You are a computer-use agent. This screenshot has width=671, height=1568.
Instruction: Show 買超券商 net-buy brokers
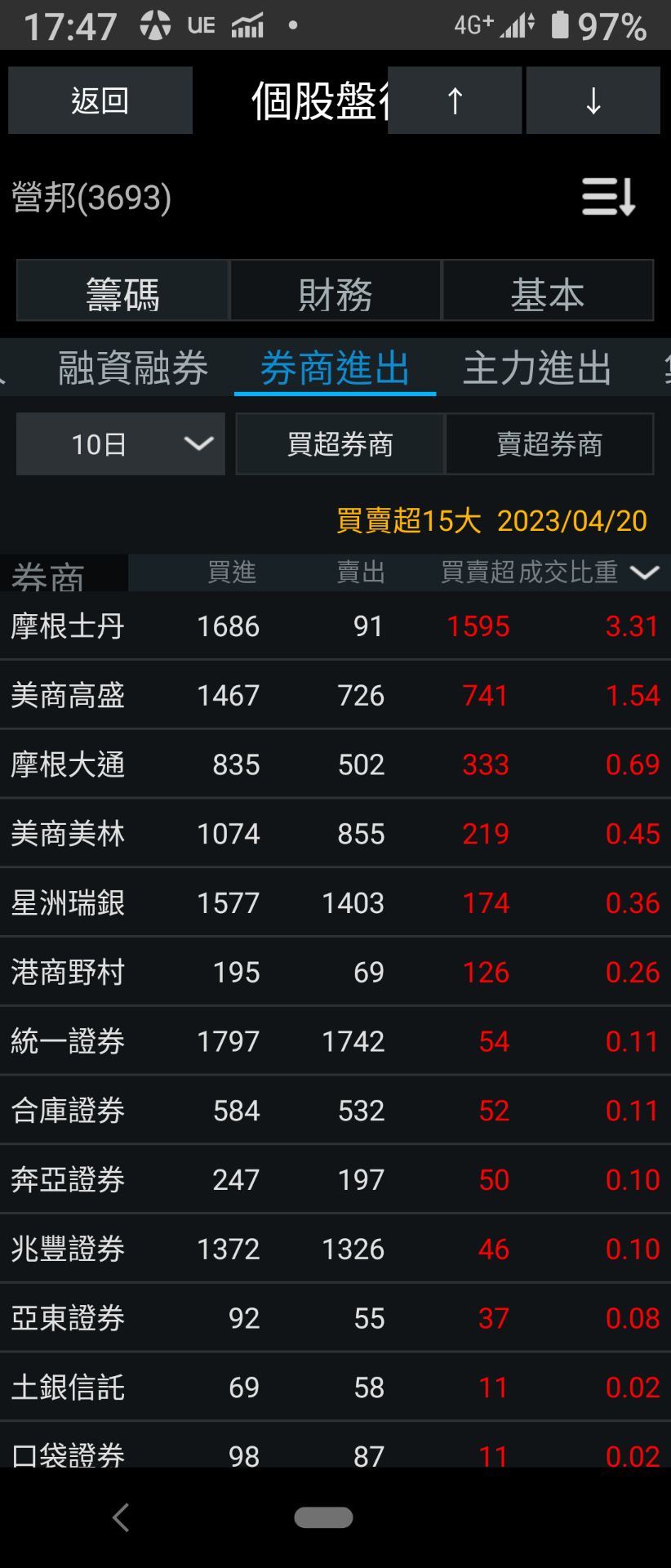click(340, 444)
